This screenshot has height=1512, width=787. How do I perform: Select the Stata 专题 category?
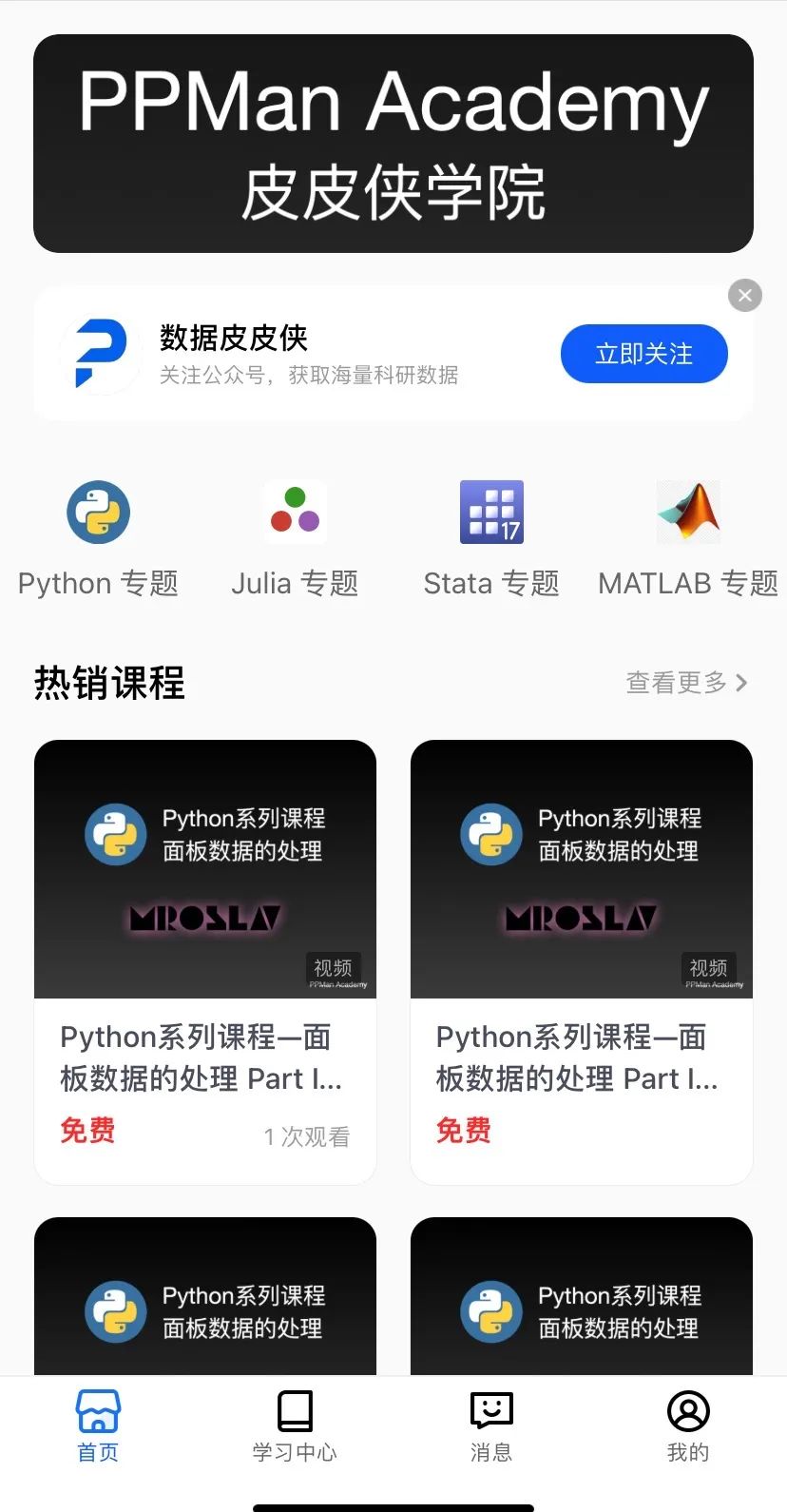491,538
